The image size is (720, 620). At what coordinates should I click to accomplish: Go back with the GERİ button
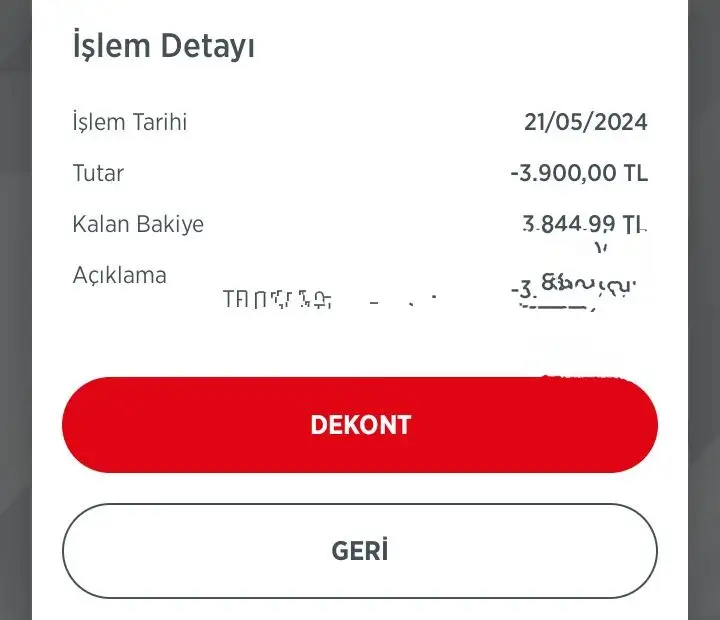click(x=360, y=551)
